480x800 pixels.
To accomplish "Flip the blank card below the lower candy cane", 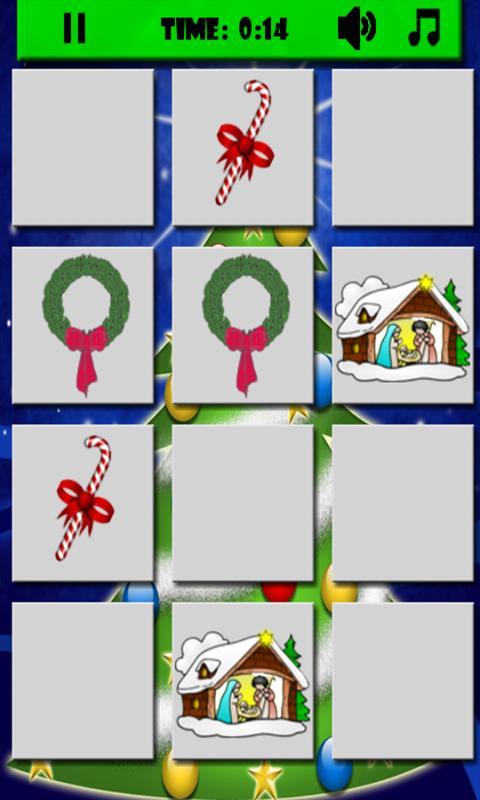I will [x=83, y=680].
